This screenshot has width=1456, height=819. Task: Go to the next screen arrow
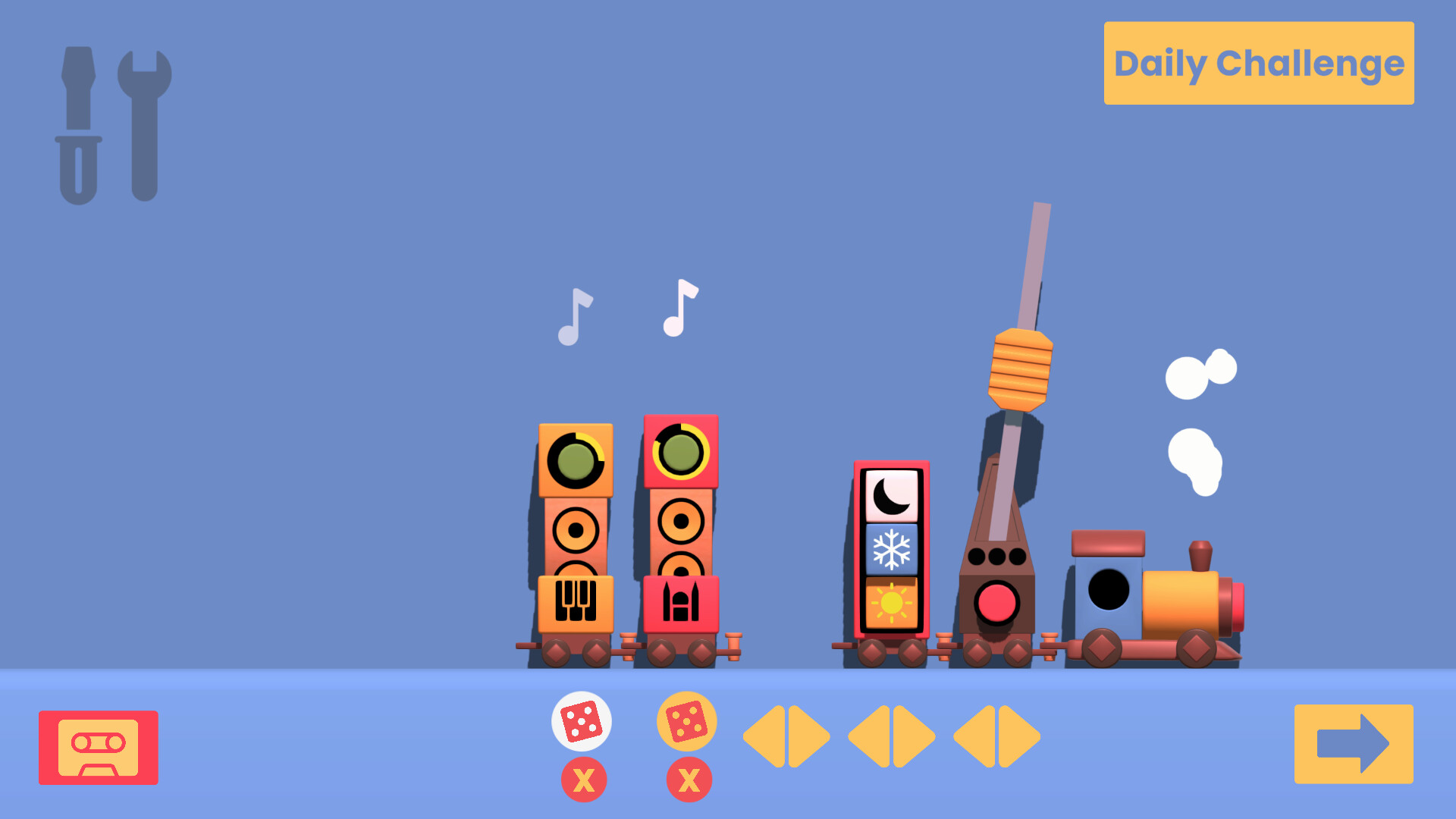pos(1353,743)
